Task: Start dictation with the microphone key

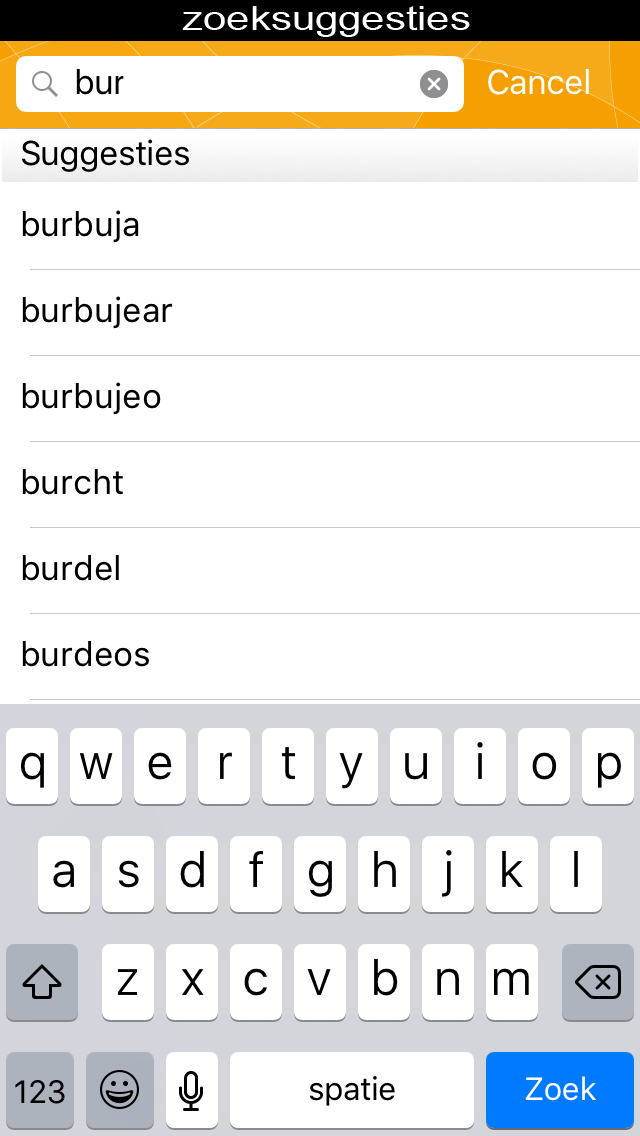Action: pyautogui.click(x=191, y=1090)
